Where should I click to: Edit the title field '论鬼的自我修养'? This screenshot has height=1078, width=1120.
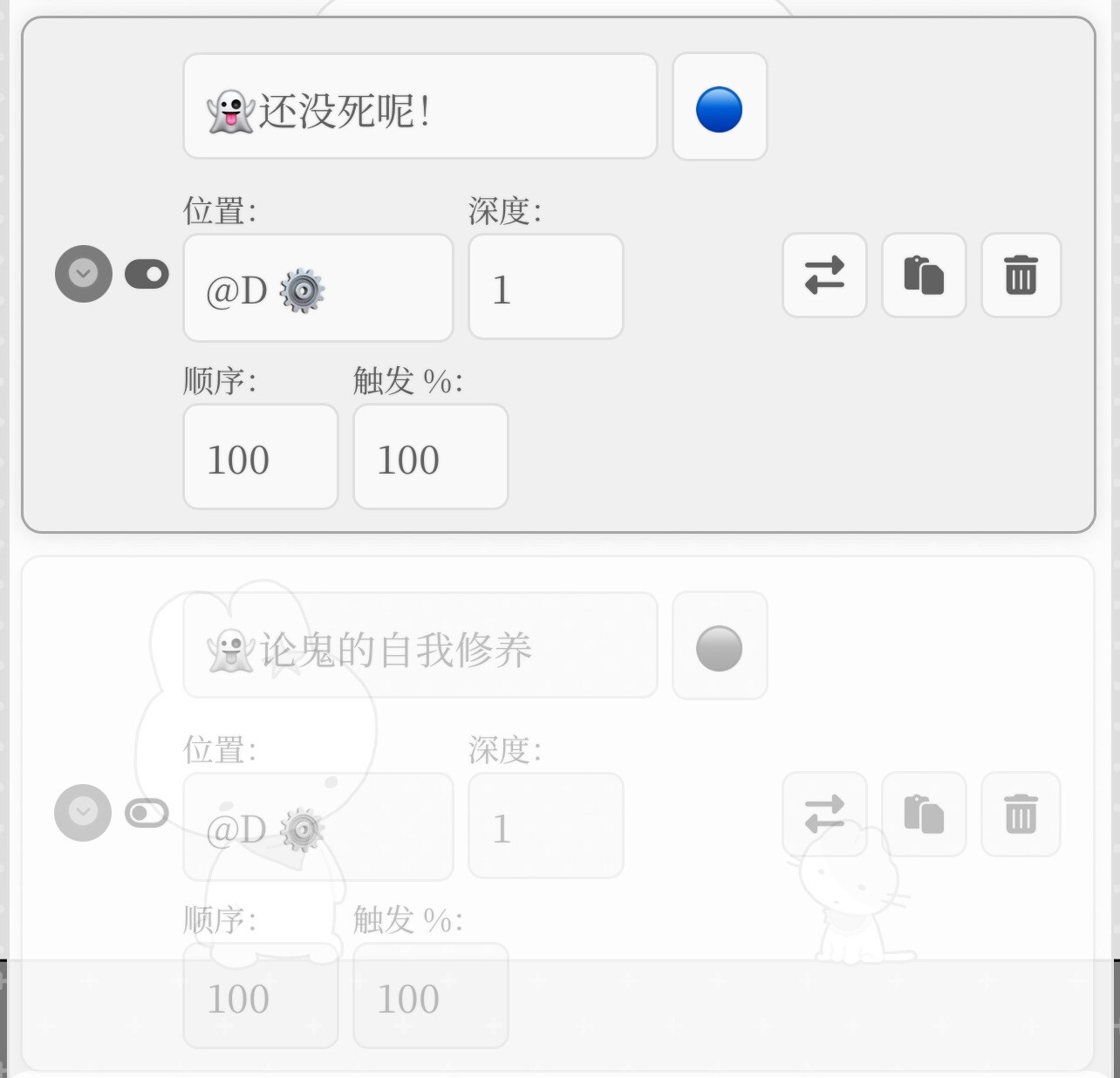coord(419,646)
